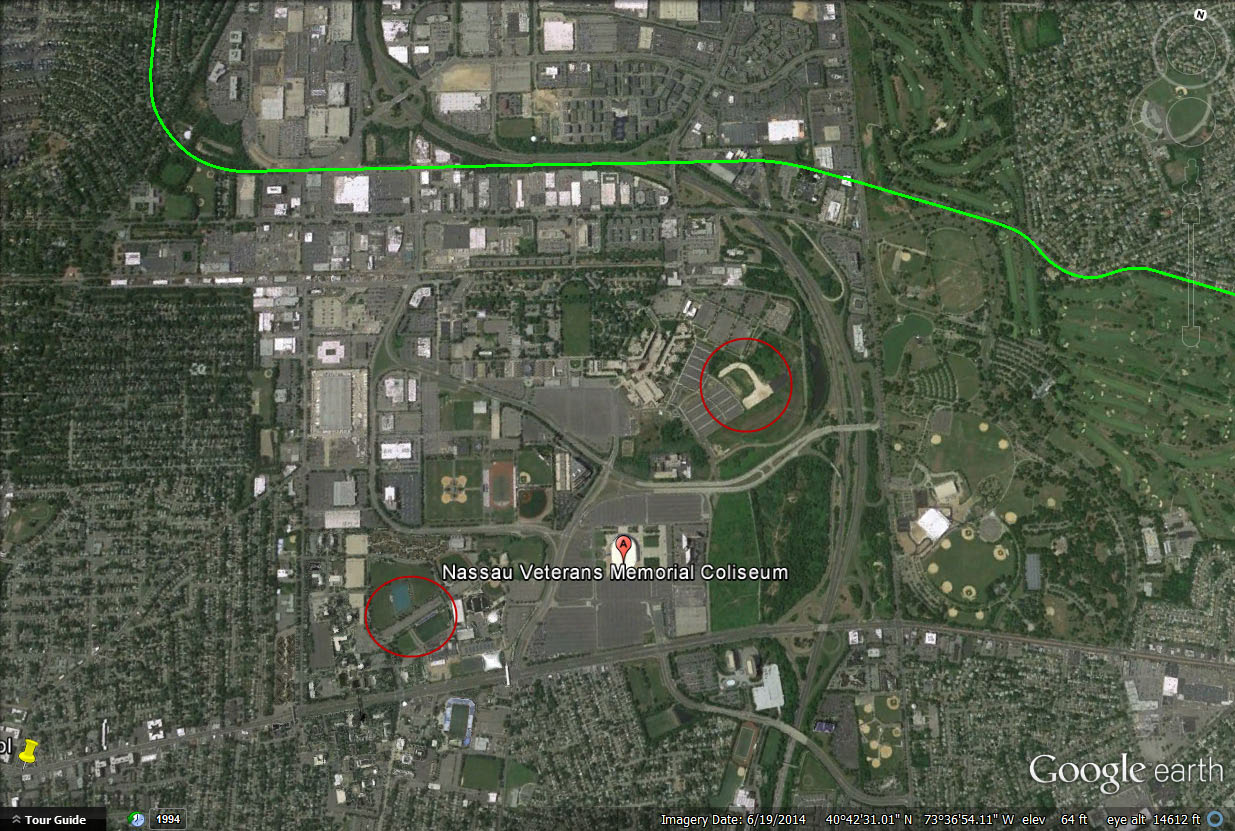This screenshot has height=831, width=1235.
Task: Click the Look joystick inside the compass ring
Action: (x=1188, y=48)
